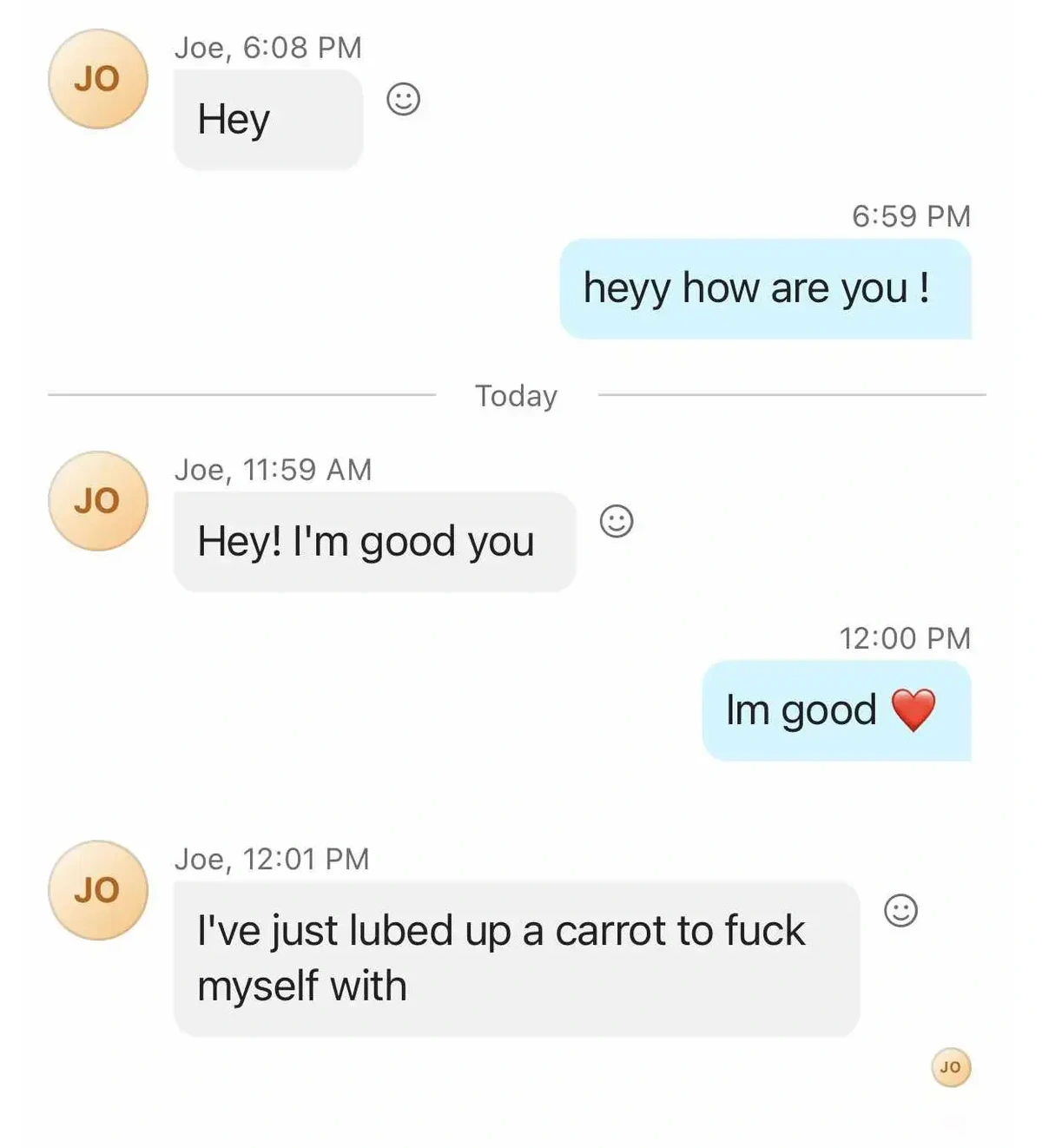Open reaction picker for Joe's 12:01 PM message
This screenshot has width=1042, height=1148.
pyautogui.click(x=900, y=910)
